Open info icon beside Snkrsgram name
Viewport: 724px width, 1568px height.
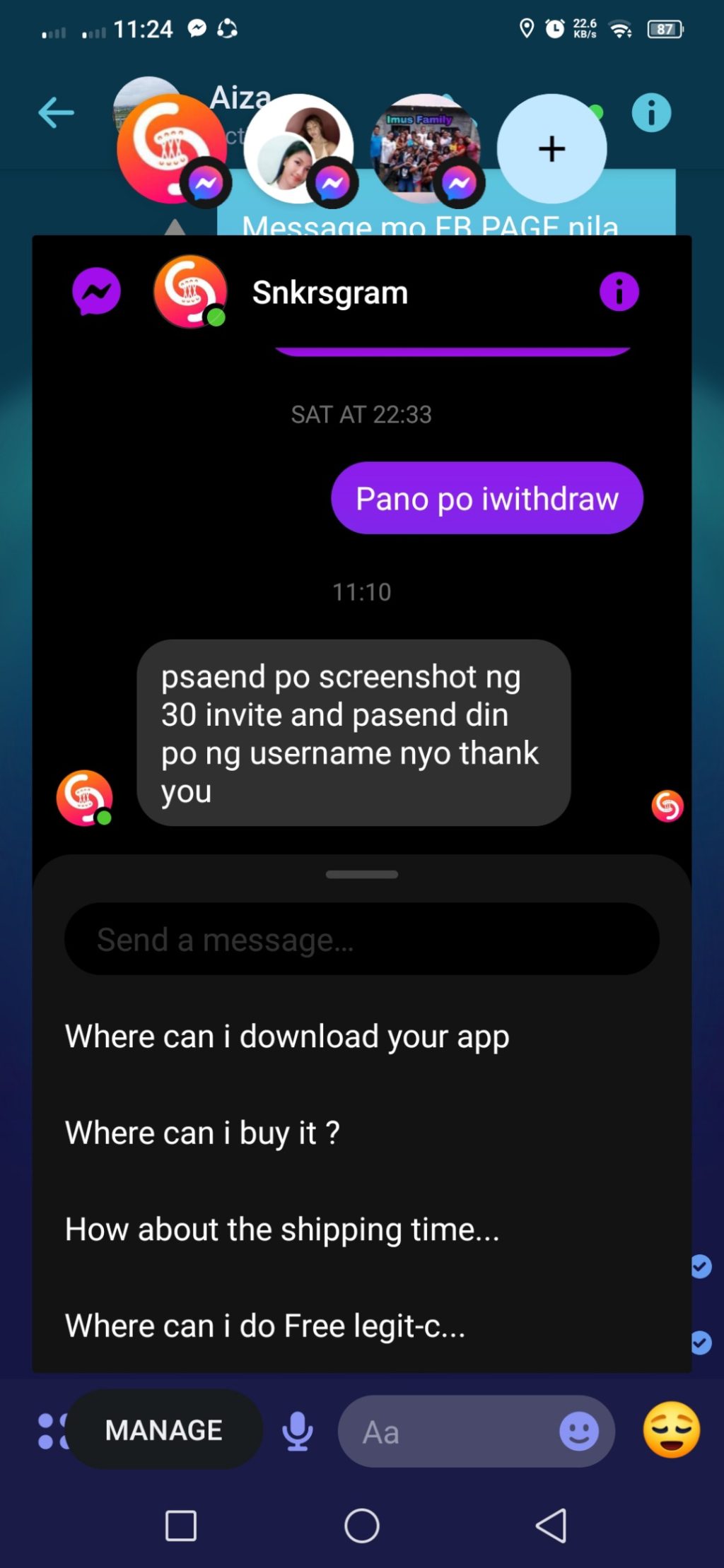click(619, 292)
